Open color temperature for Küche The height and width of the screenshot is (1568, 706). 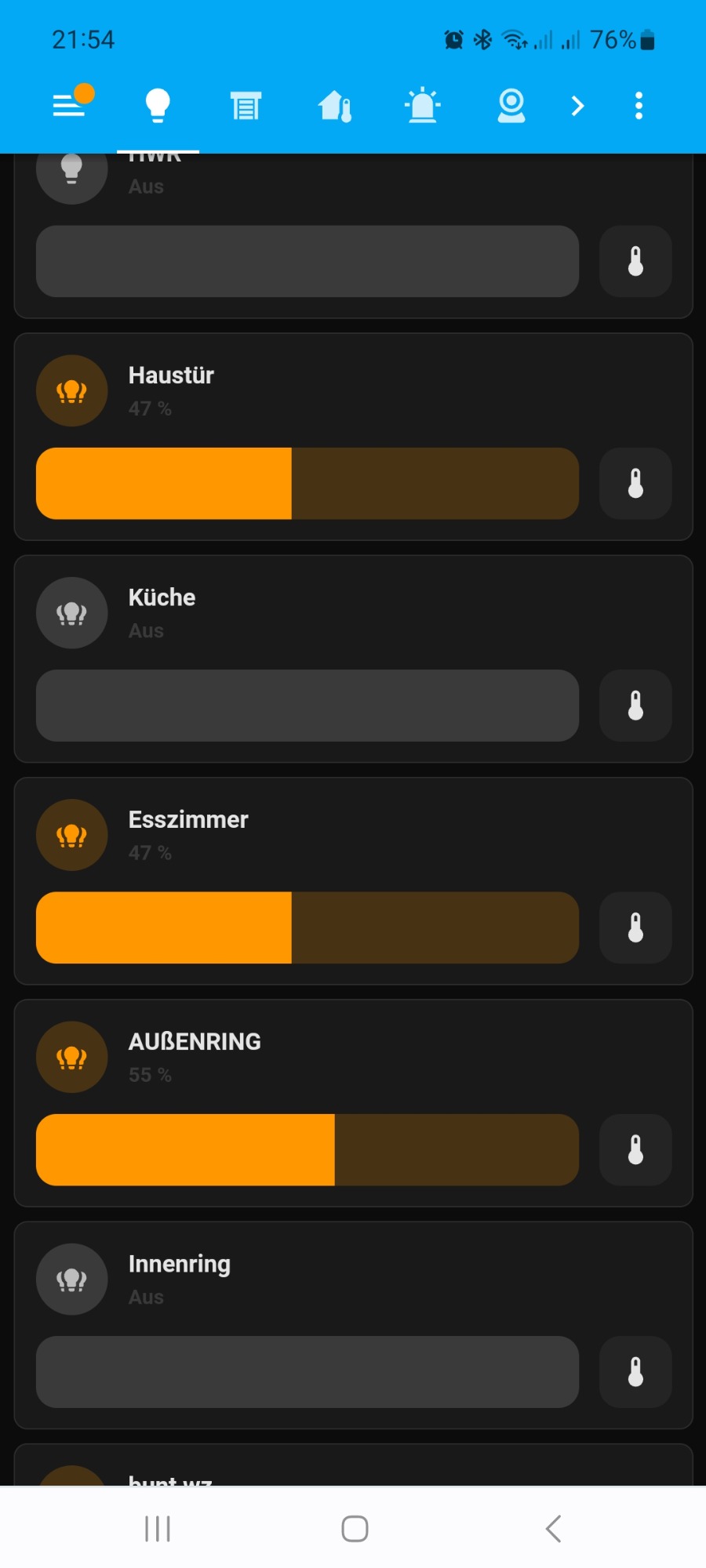point(635,706)
